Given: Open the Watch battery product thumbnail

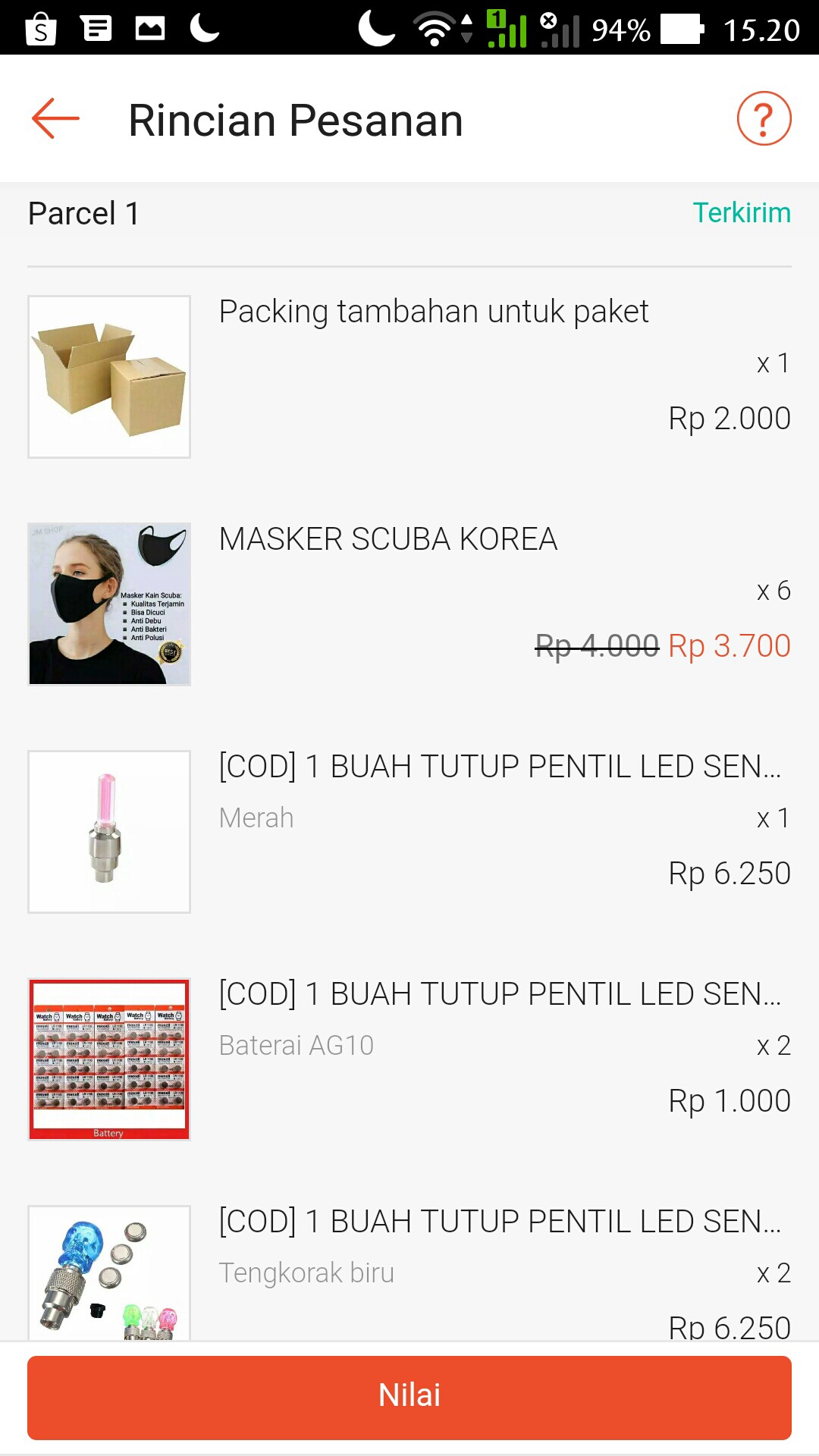Looking at the screenshot, I should 108,1059.
